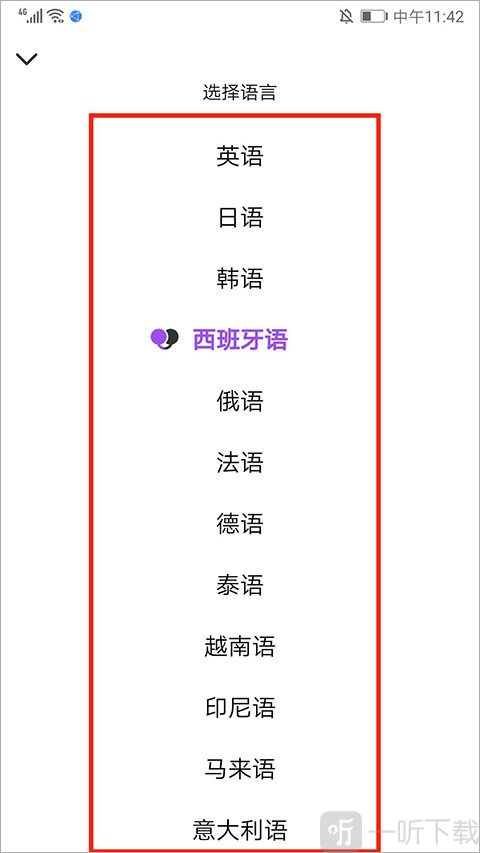Viewport: 480px width, 853px height.
Task: Choose 越南语 from the list
Action: point(239,646)
